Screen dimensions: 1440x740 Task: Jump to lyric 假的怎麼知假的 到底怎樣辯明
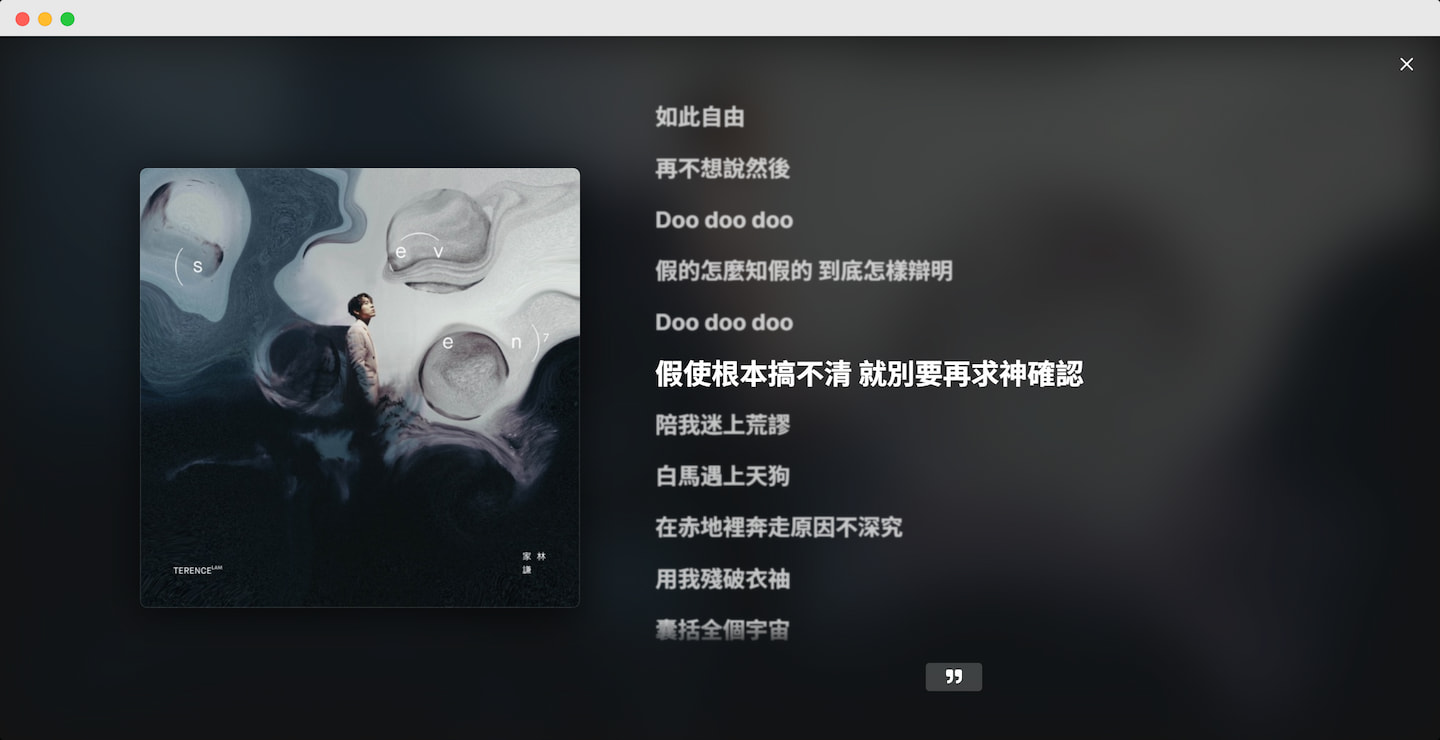pyautogui.click(x=803, y=271)
